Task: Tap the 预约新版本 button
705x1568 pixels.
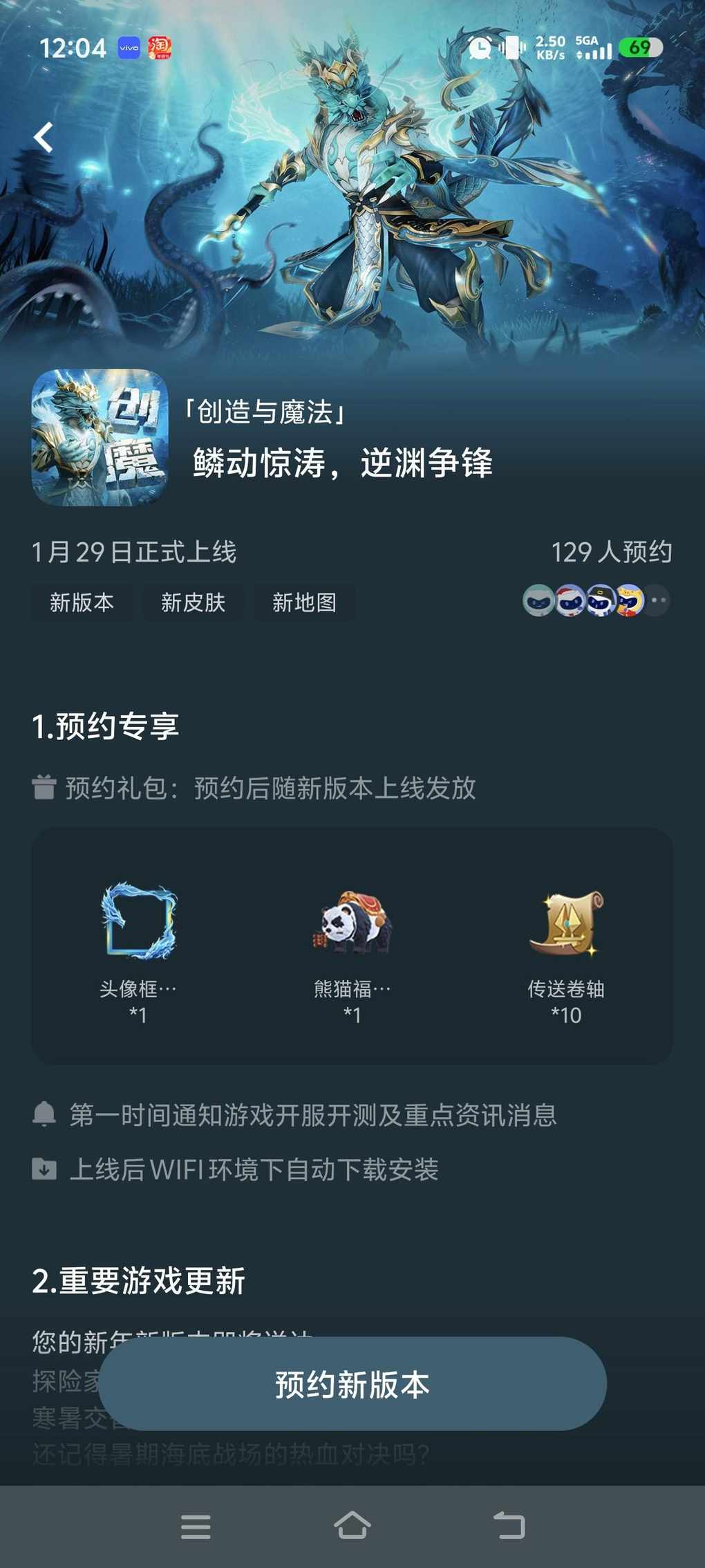Action: (352, 1385)
